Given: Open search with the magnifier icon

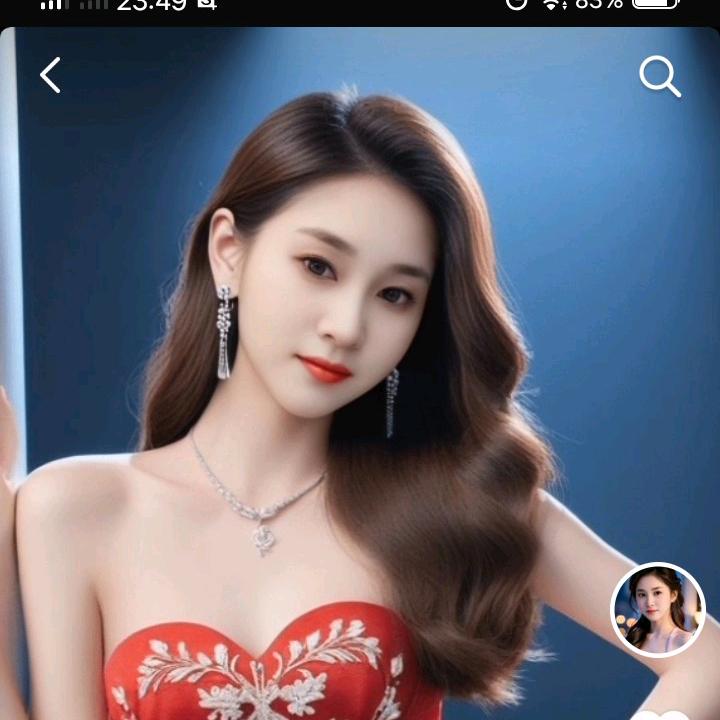Looking at the screenshot, I should click(660, 76).
